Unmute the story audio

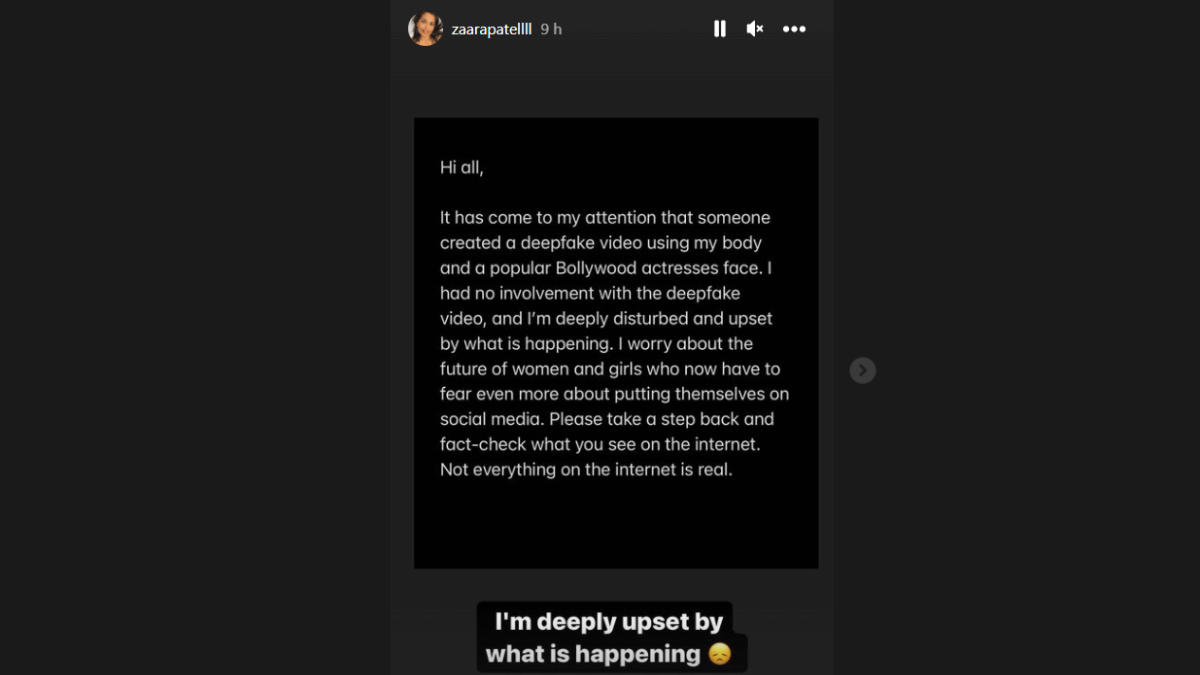point(755,29)
